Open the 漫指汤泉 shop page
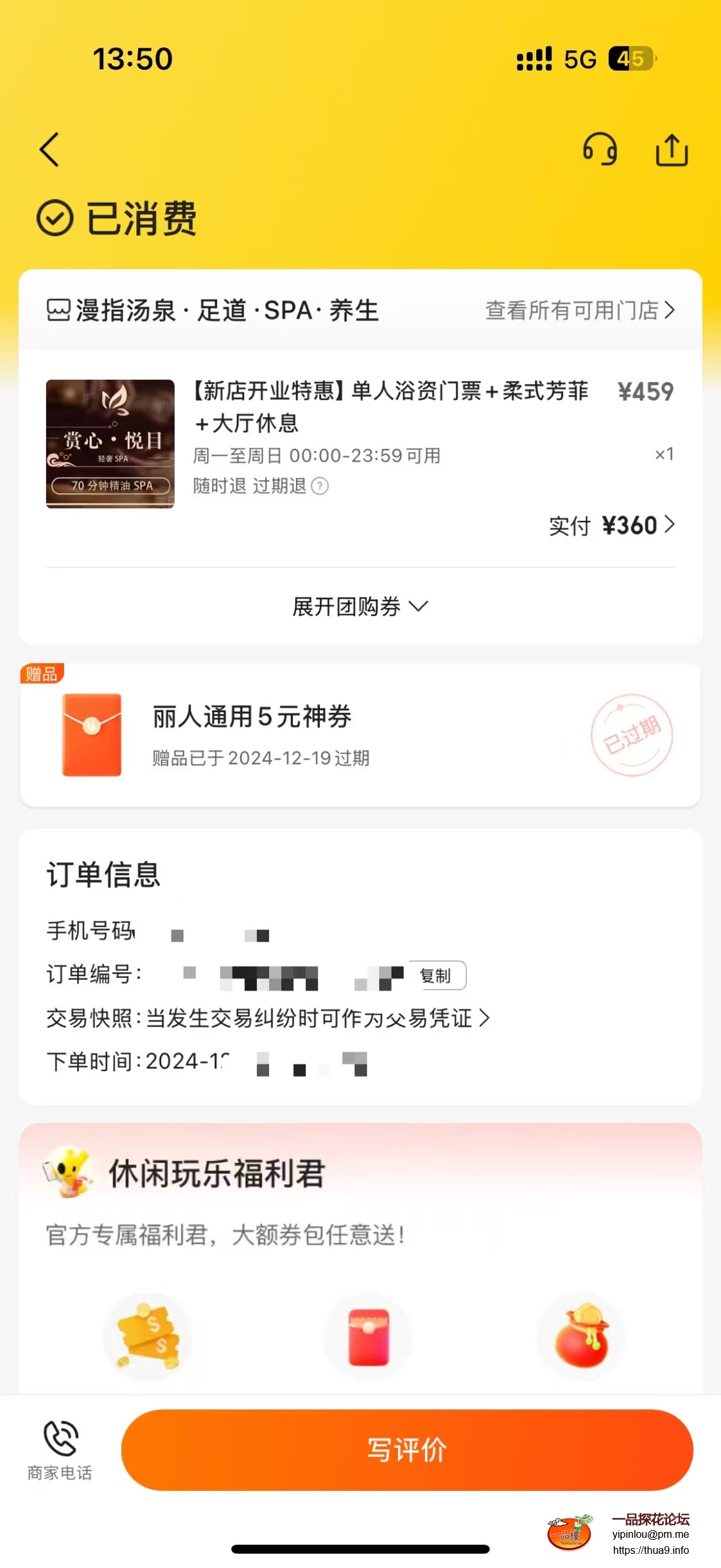 tap(213, 310)
